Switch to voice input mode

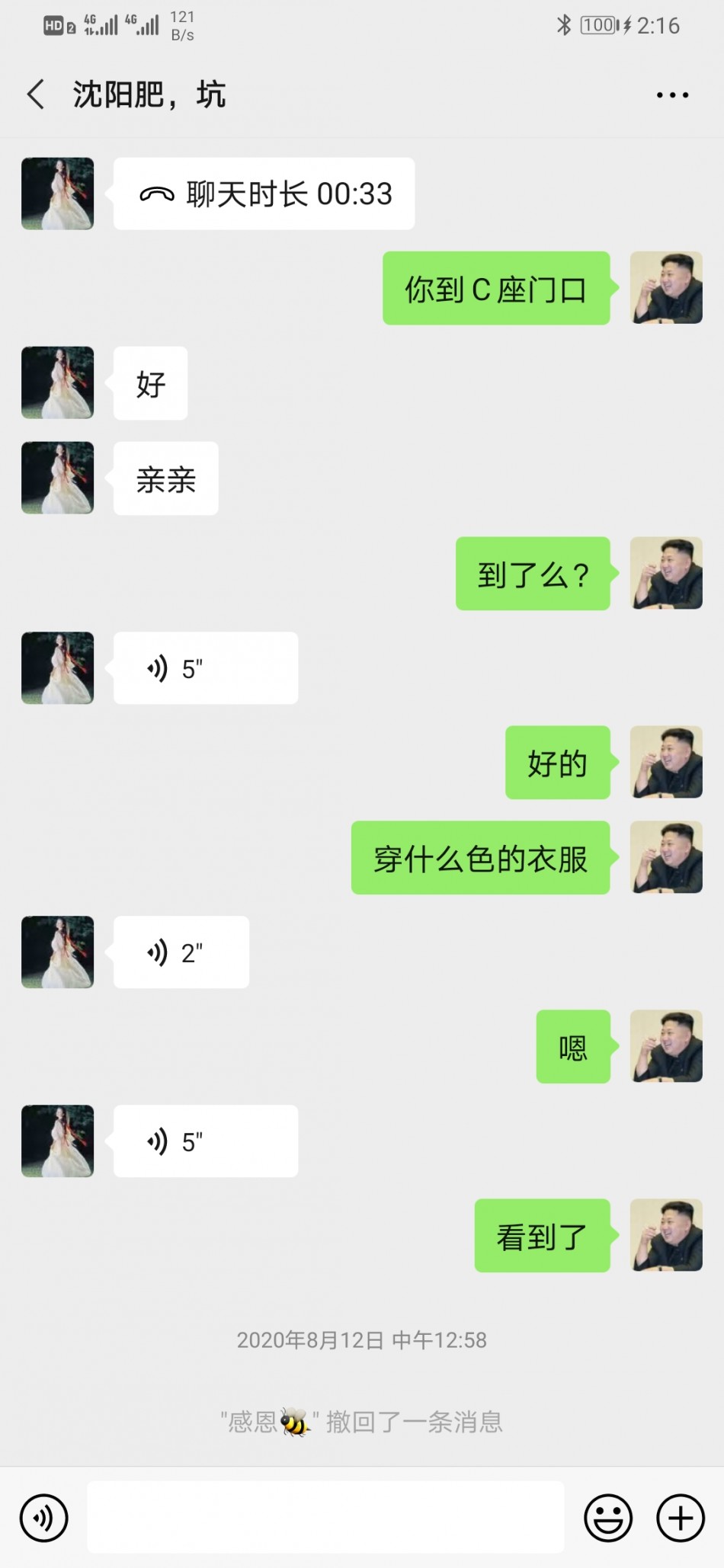44,1518
